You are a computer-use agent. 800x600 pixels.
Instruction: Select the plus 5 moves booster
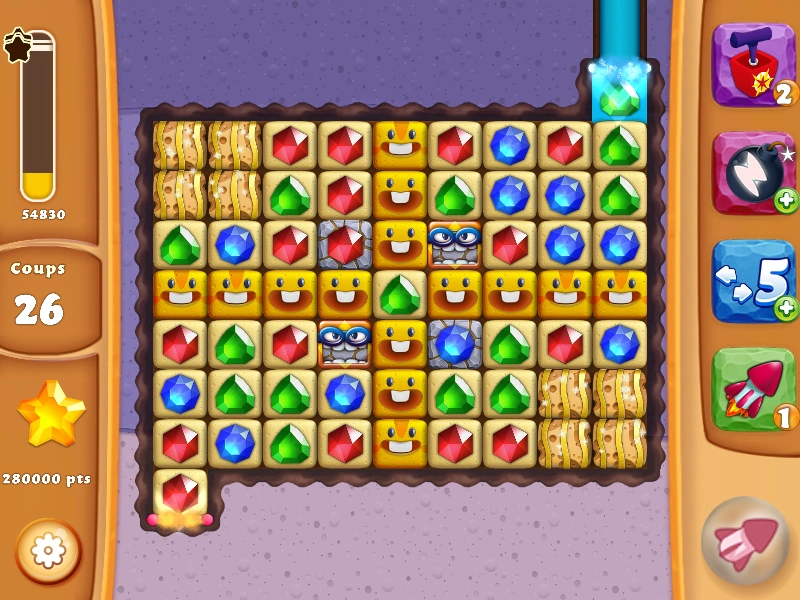752,280
